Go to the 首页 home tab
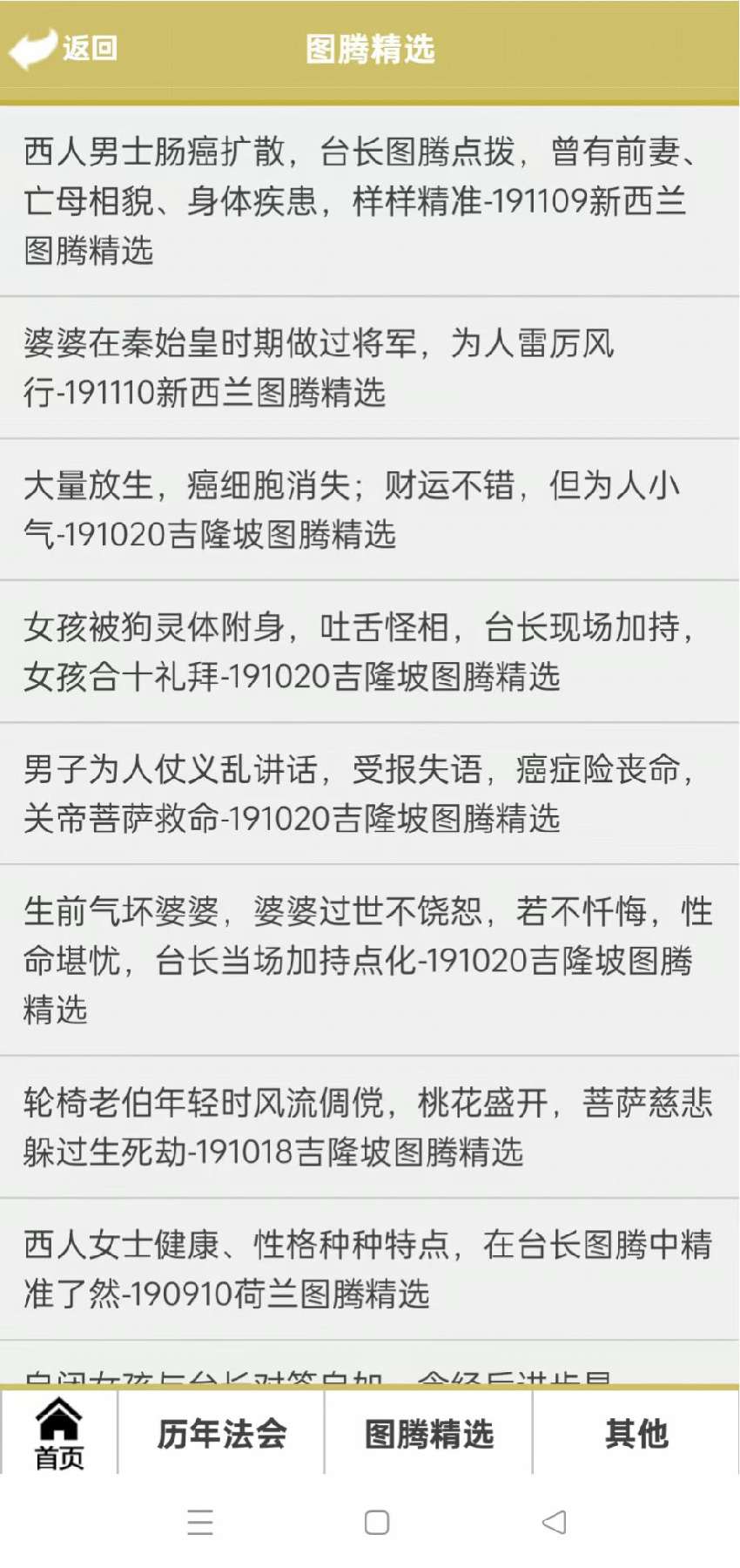The height and width of the screenshot is (1568, 740). point(59,1433)
